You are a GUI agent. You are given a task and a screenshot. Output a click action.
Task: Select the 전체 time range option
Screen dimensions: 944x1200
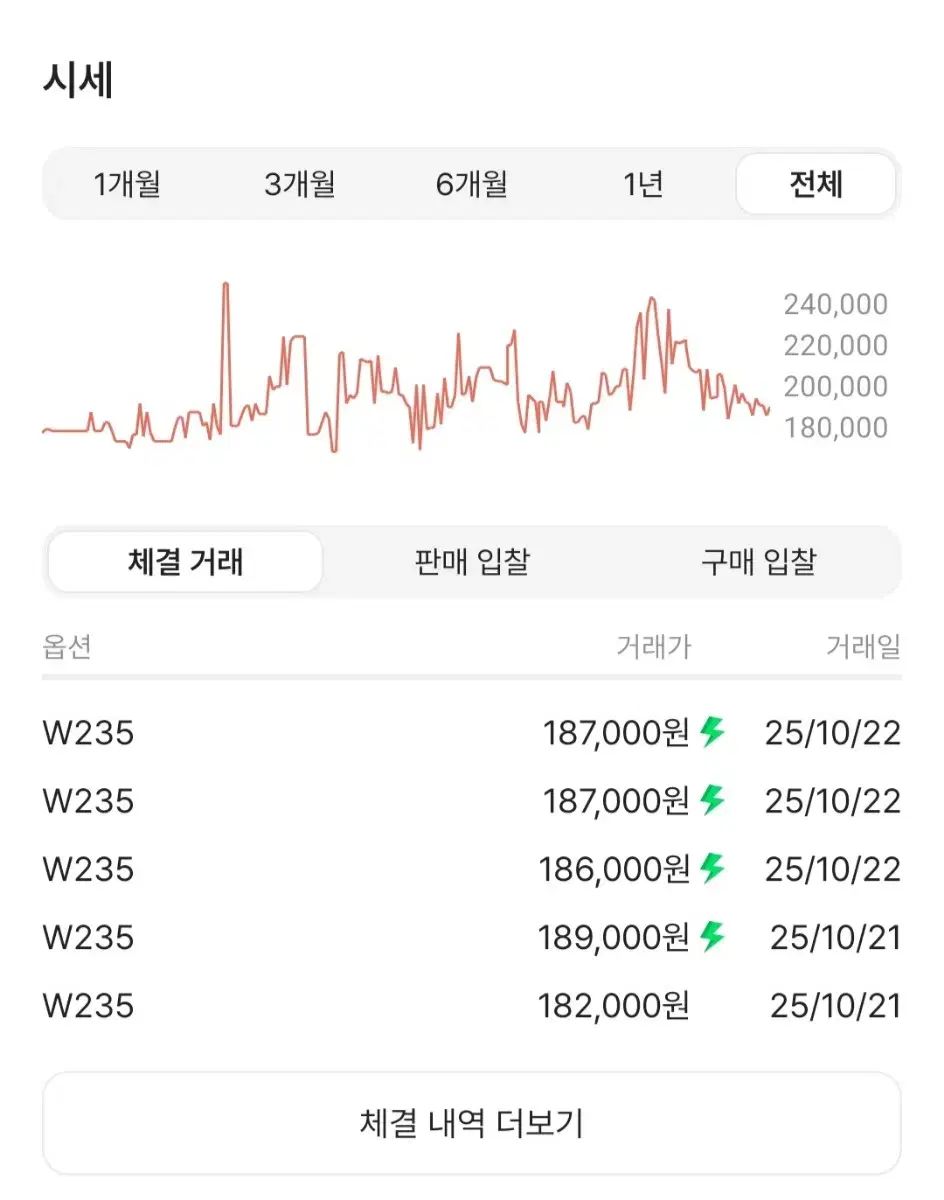tap(815, 183)
